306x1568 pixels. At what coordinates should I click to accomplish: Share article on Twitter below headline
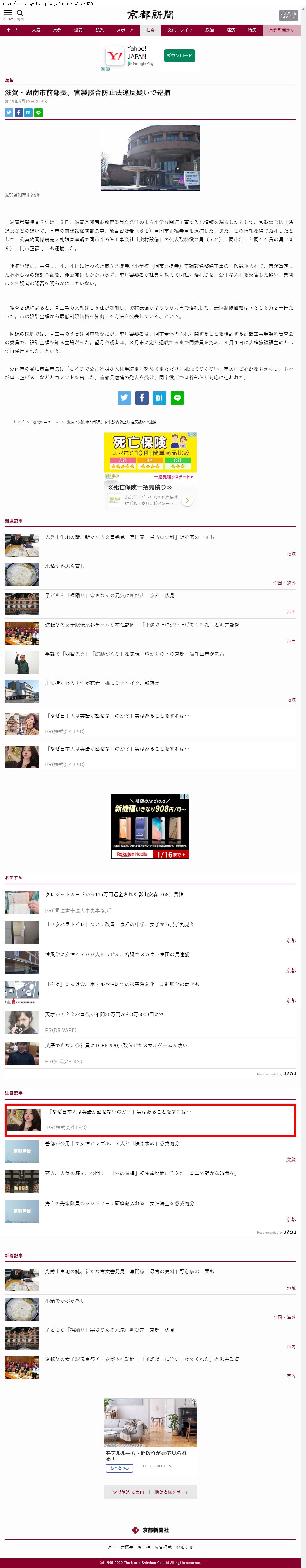(x=8, y=113)
